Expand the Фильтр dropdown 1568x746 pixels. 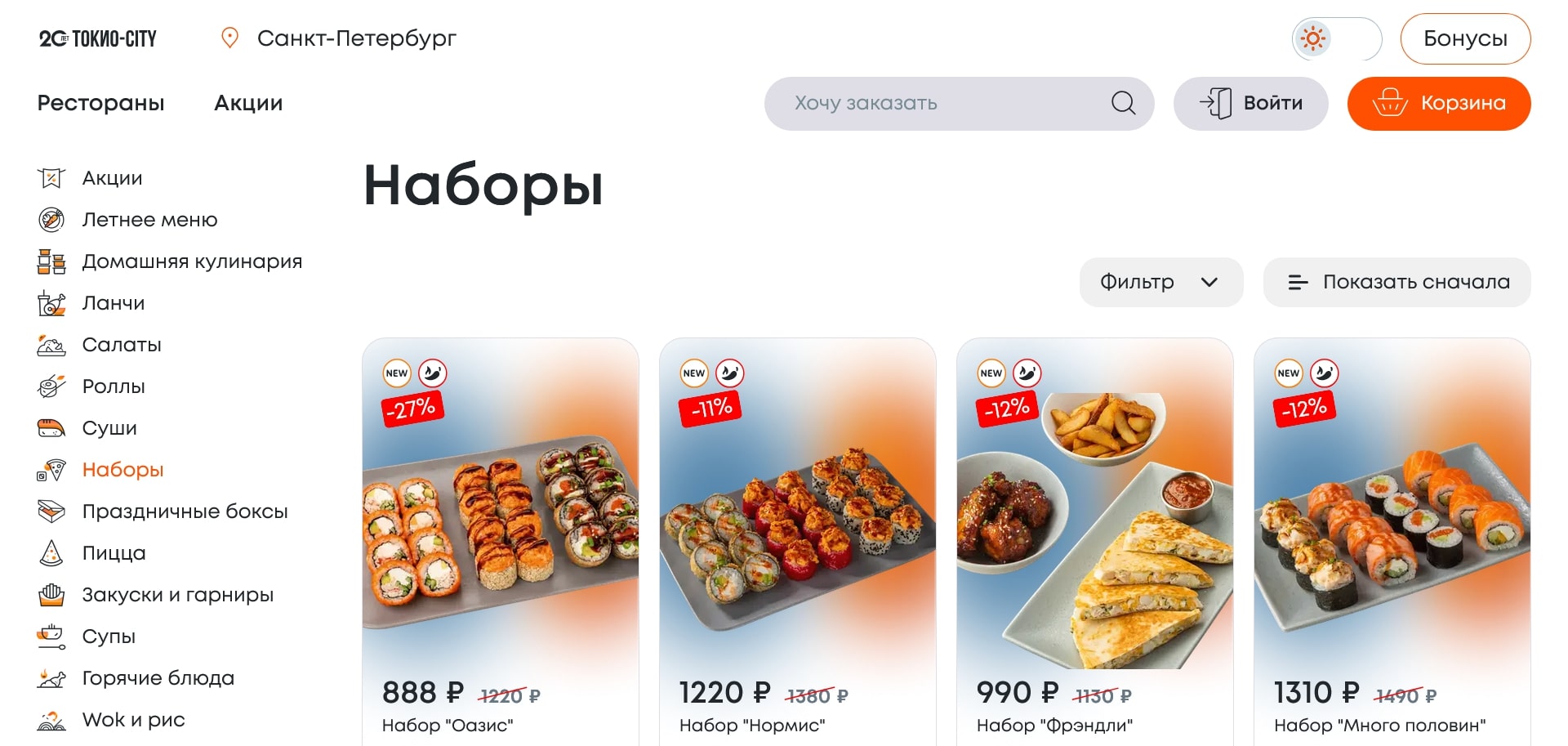coord(1160,282)
